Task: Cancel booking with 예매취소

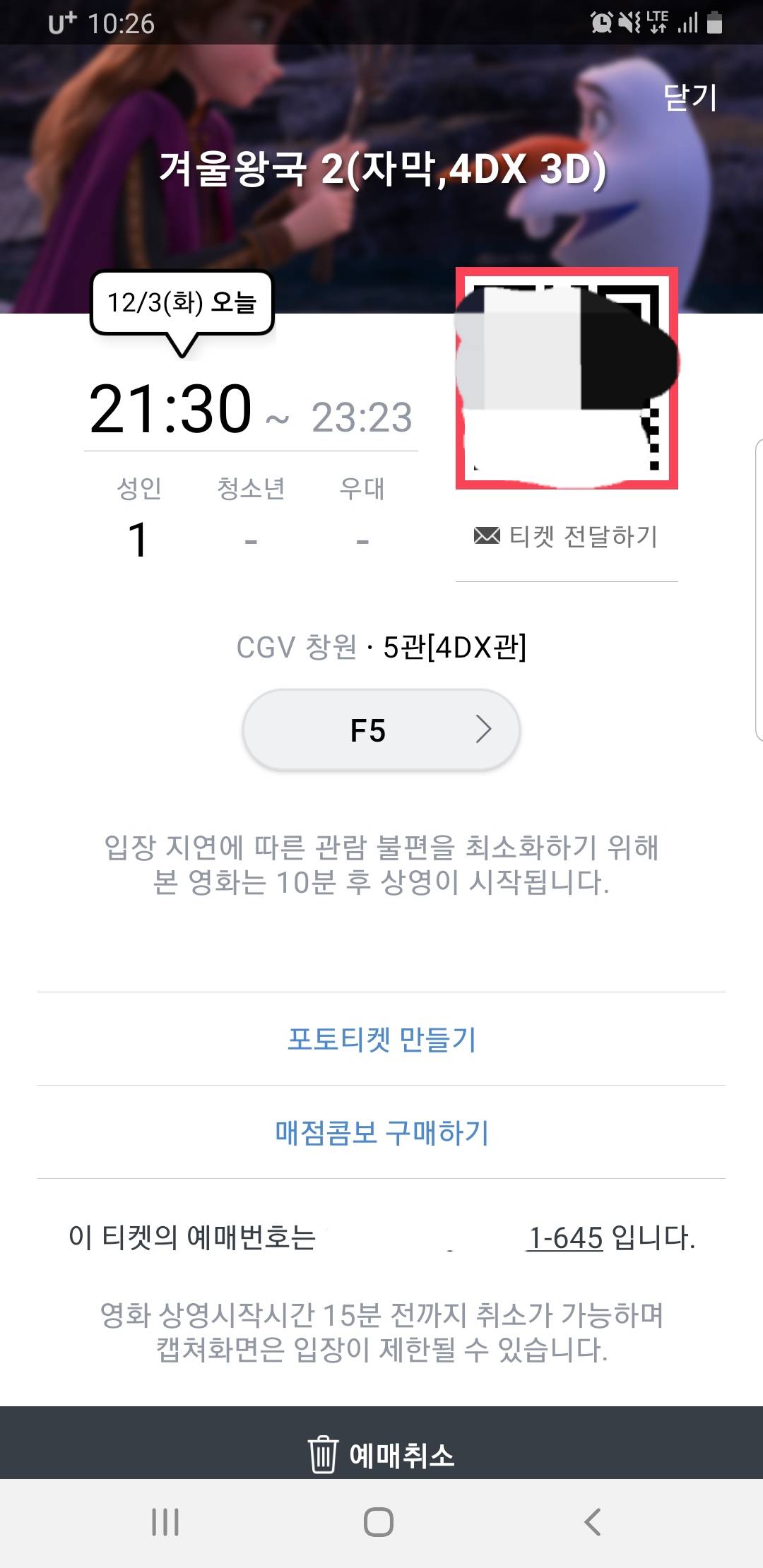Action: coord(381,1455)
